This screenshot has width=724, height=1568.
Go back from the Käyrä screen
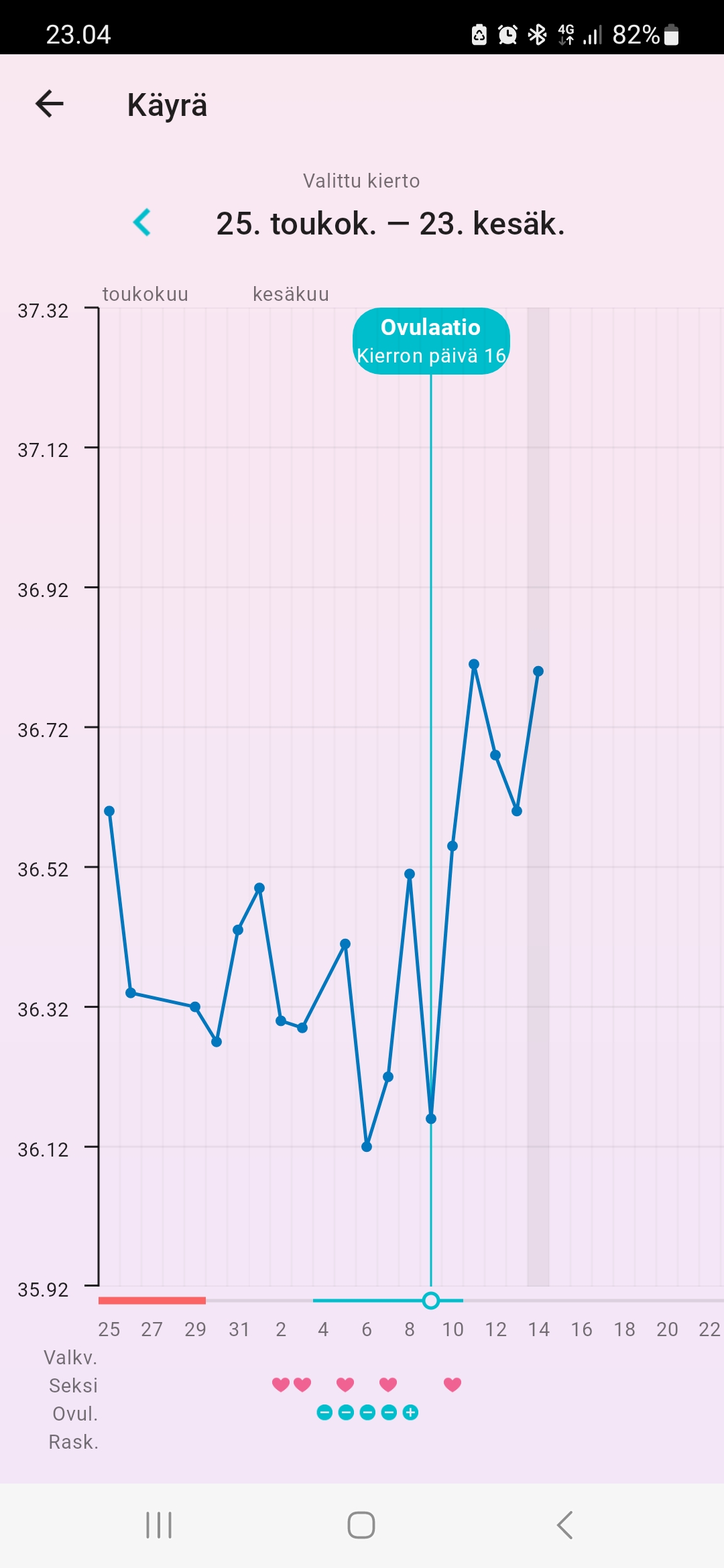click(50, 104)
